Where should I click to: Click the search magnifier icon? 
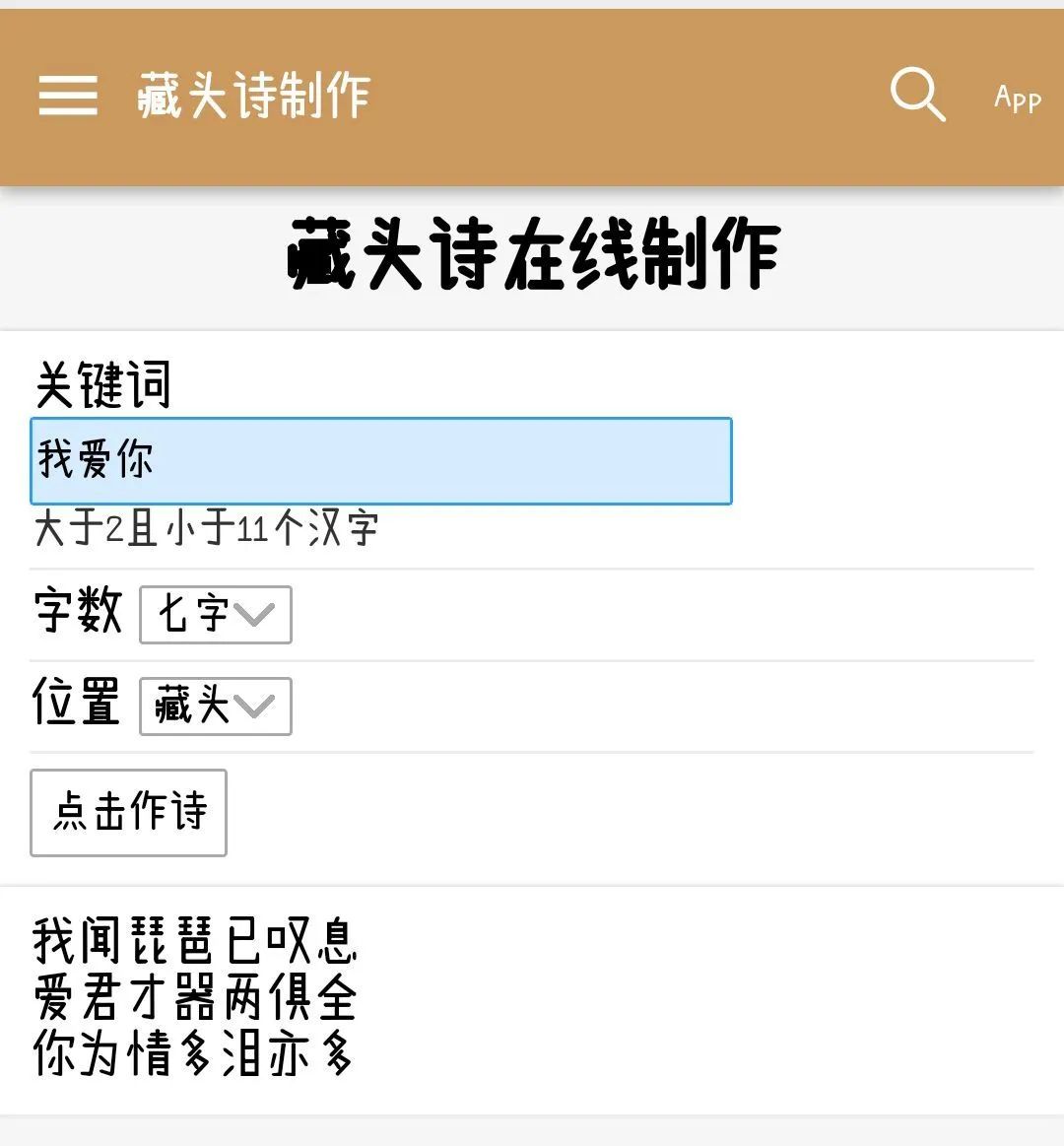tap(916, 94)
